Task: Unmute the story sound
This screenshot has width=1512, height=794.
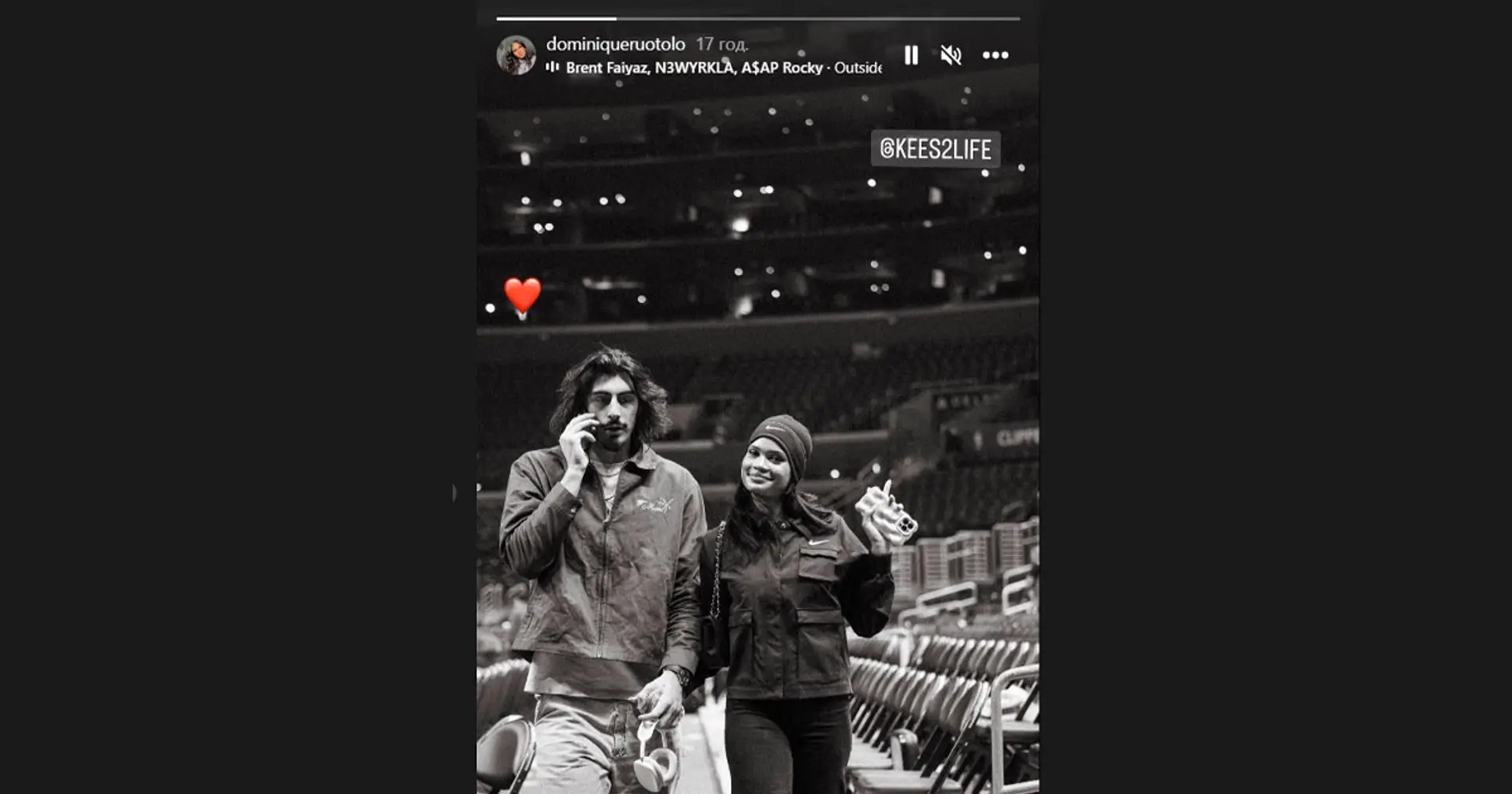Action: coord(951,55)
